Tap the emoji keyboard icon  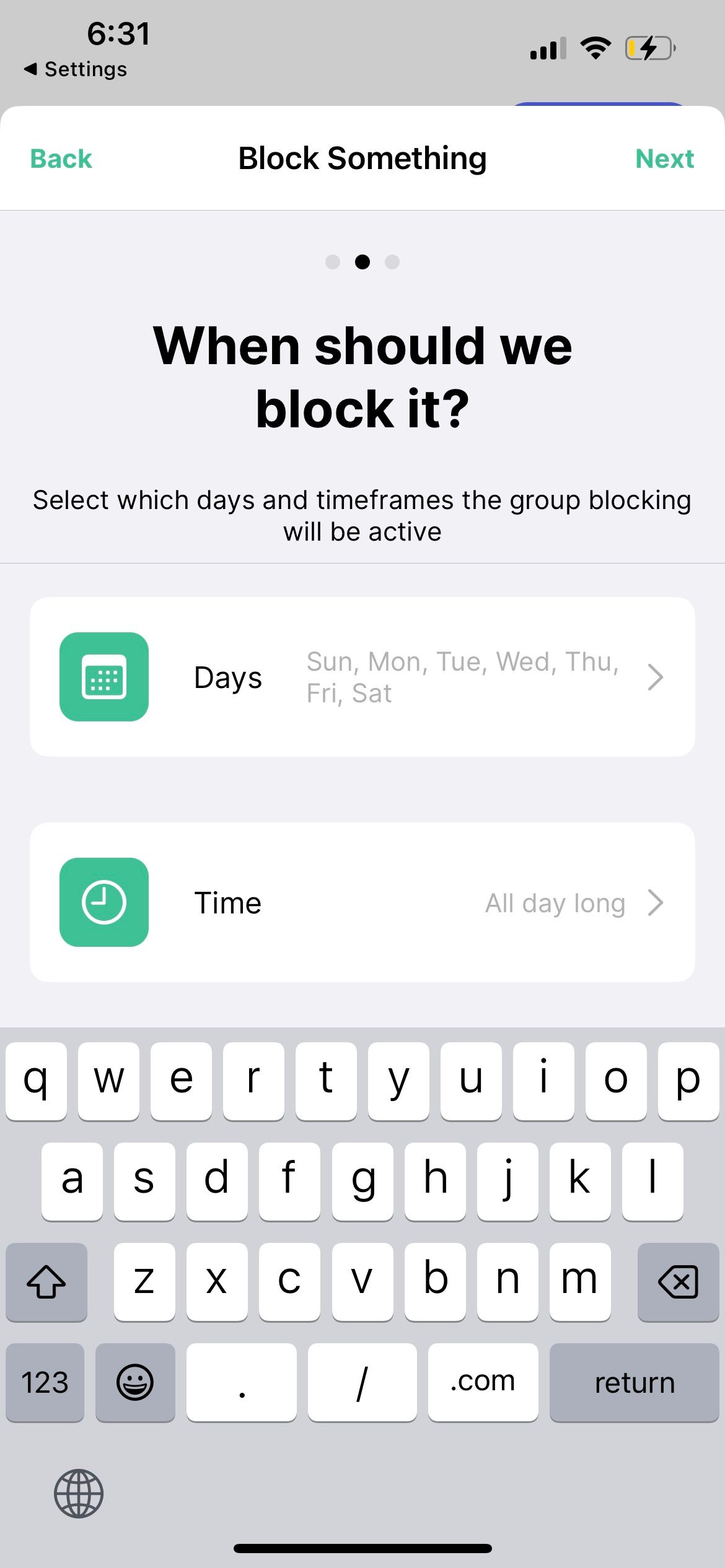pyautogui.click(x=136, y=1382)
